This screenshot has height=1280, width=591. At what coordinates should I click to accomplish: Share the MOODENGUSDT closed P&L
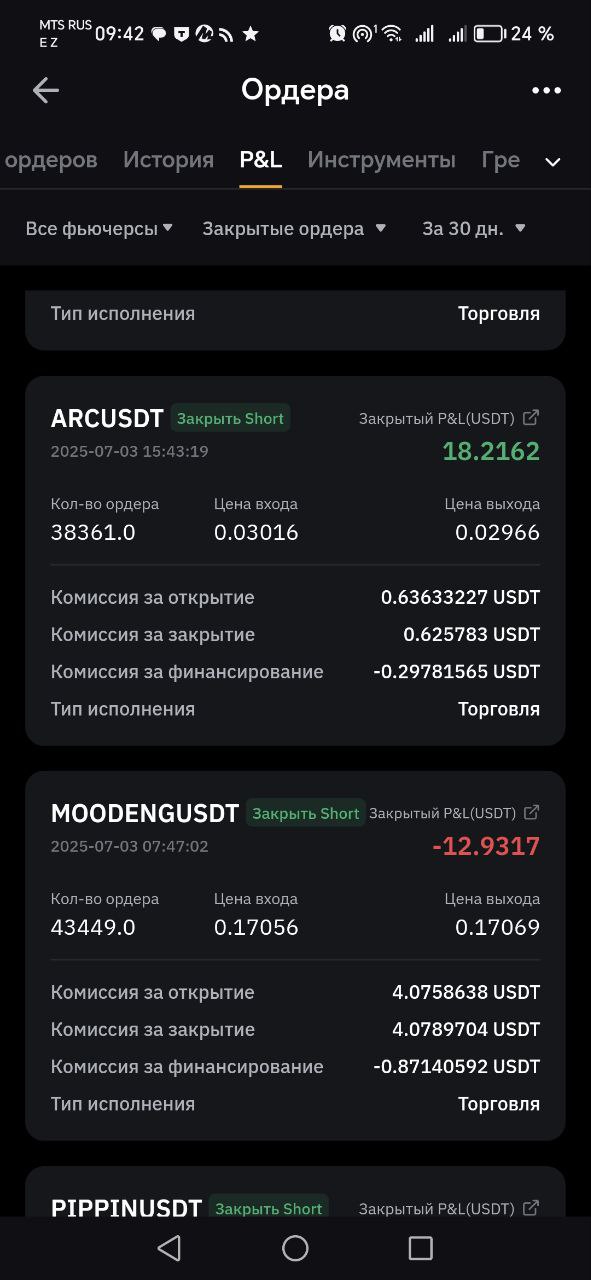tap(532, 813)
